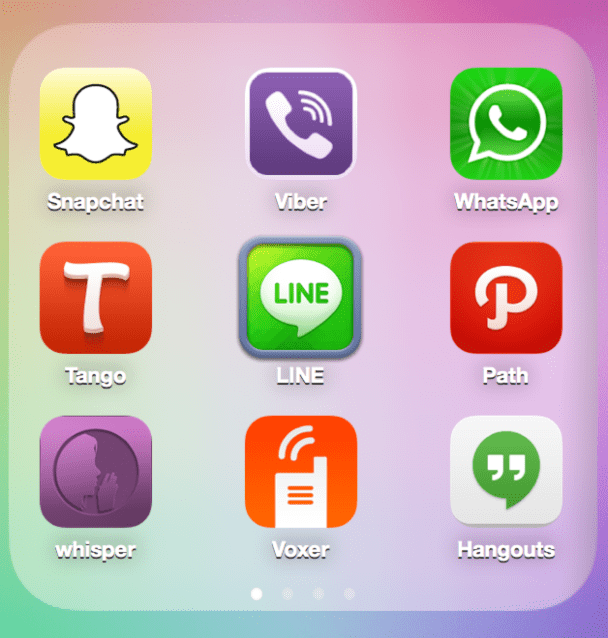This screenshot has height=638, width=608.
Task: Open the Snapchat app
Action: coord(96,124)
